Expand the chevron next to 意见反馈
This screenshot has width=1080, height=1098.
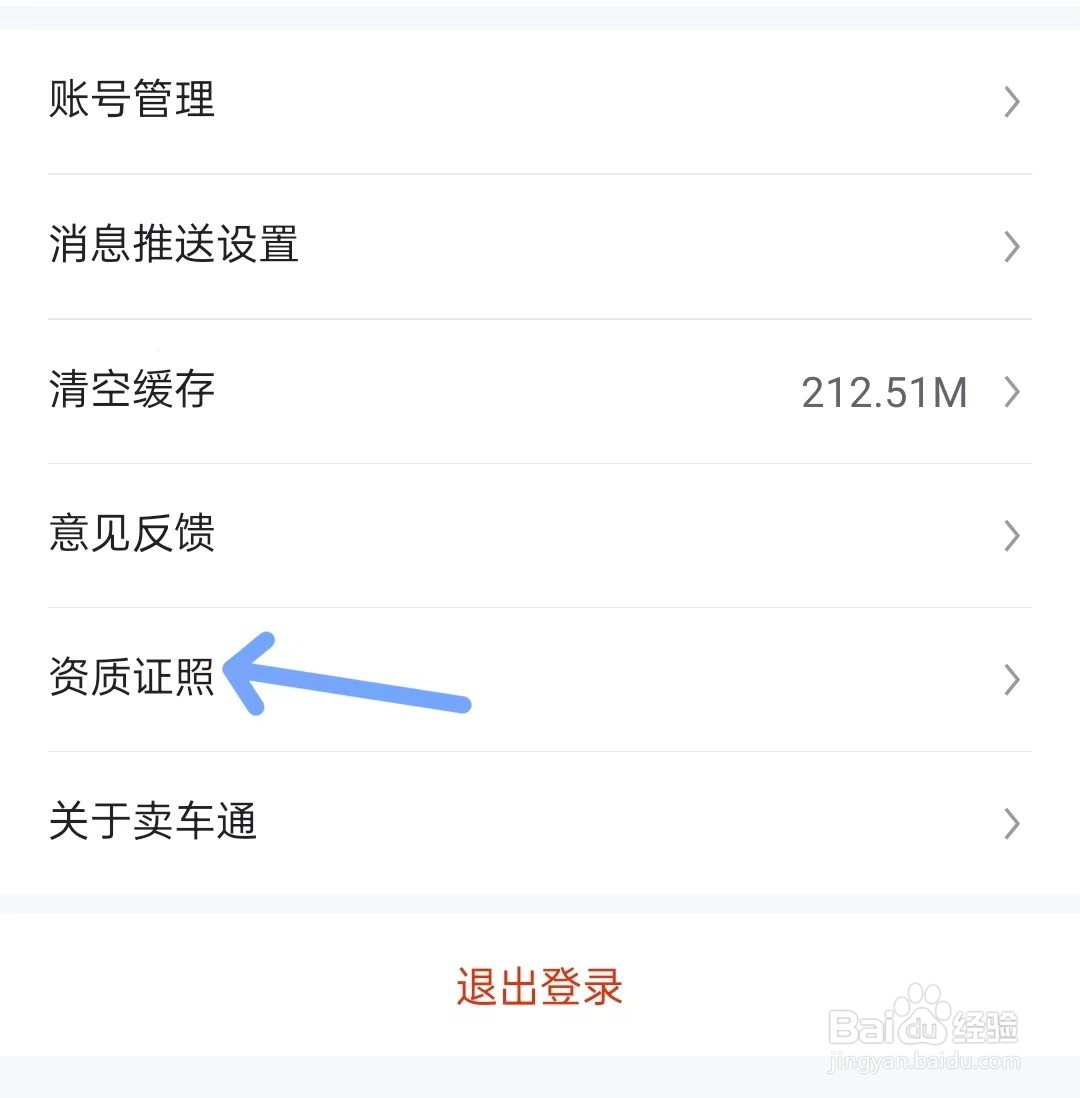coord(1011,535)
